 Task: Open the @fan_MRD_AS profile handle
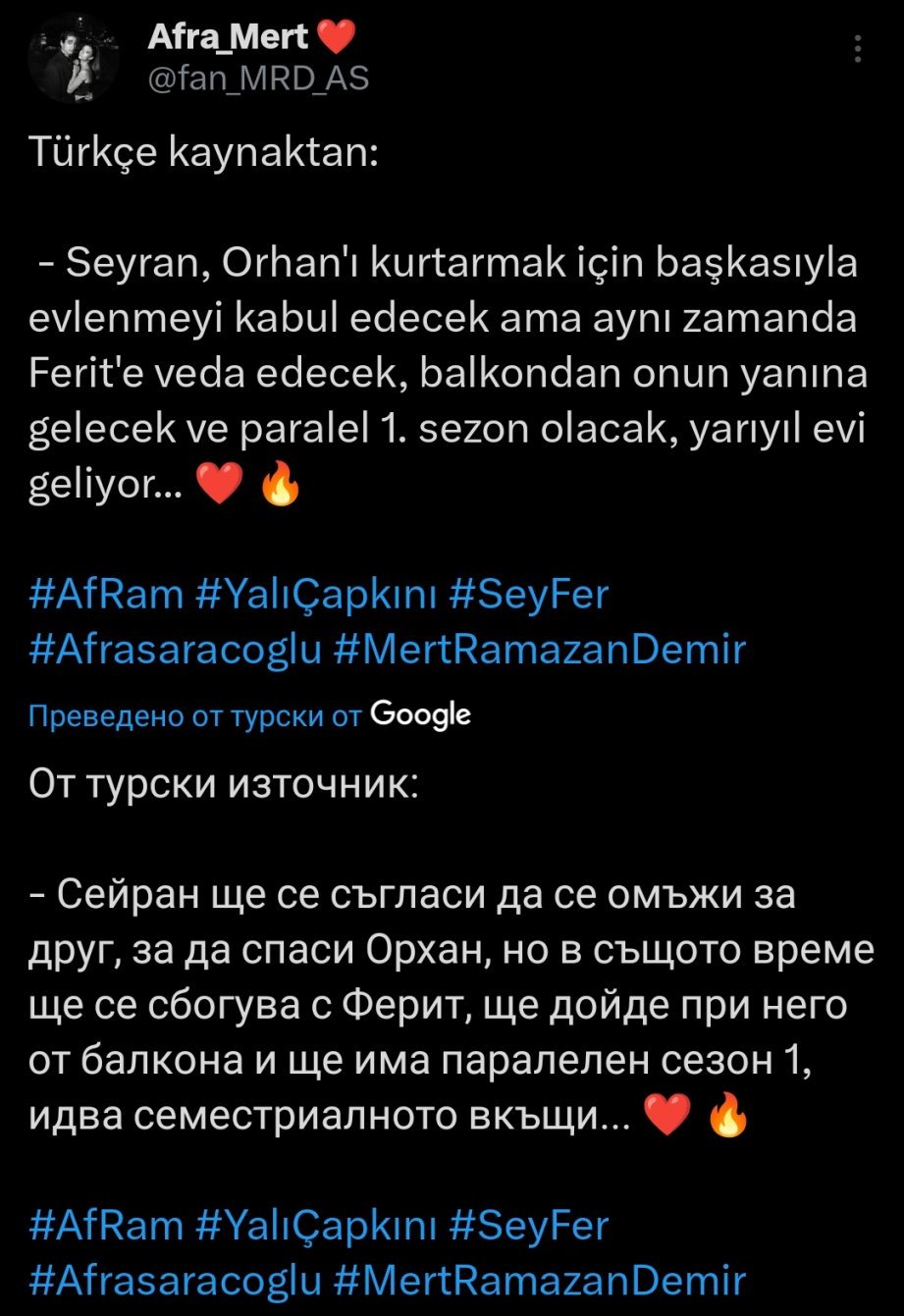click(x=258, y=79)
